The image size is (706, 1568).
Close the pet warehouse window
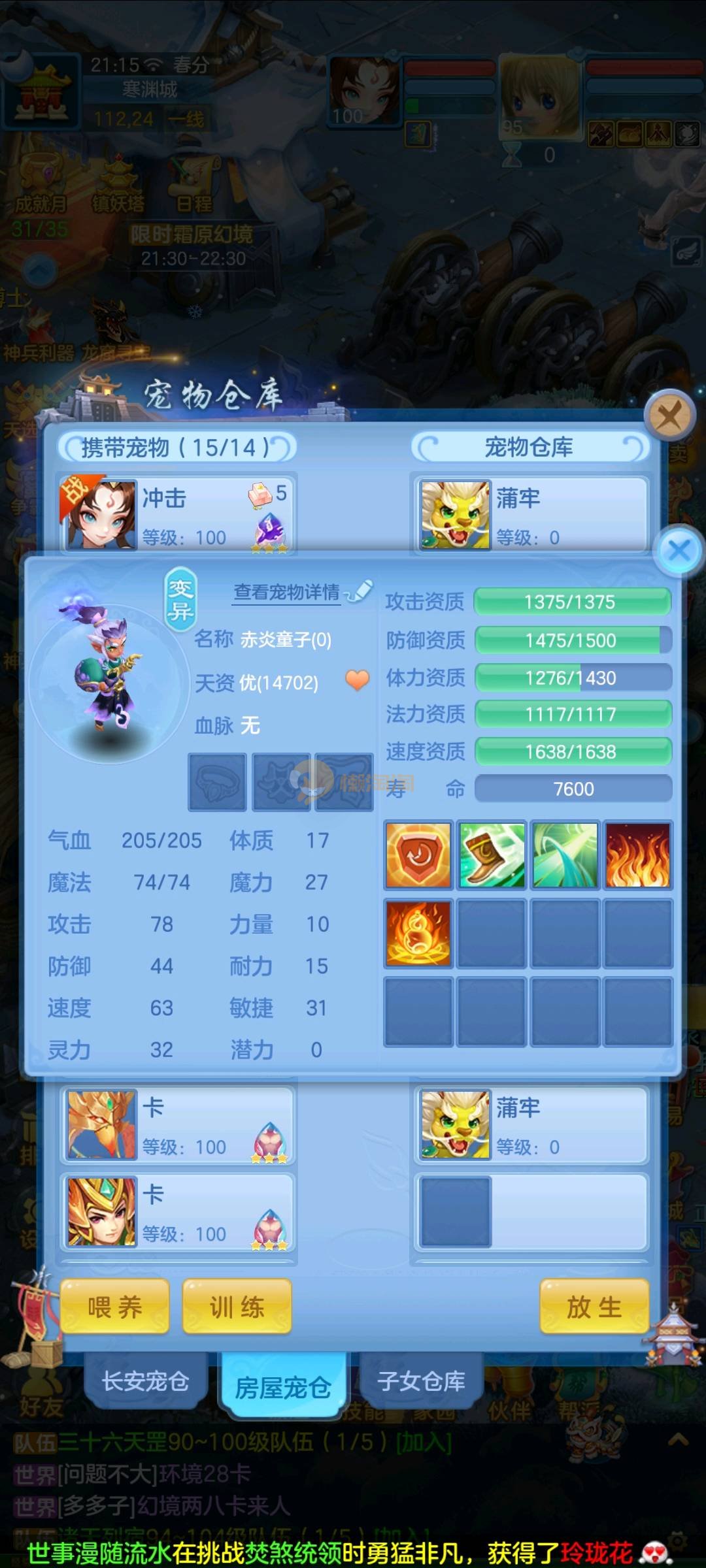pyautogui.click(x=669, y=414)
